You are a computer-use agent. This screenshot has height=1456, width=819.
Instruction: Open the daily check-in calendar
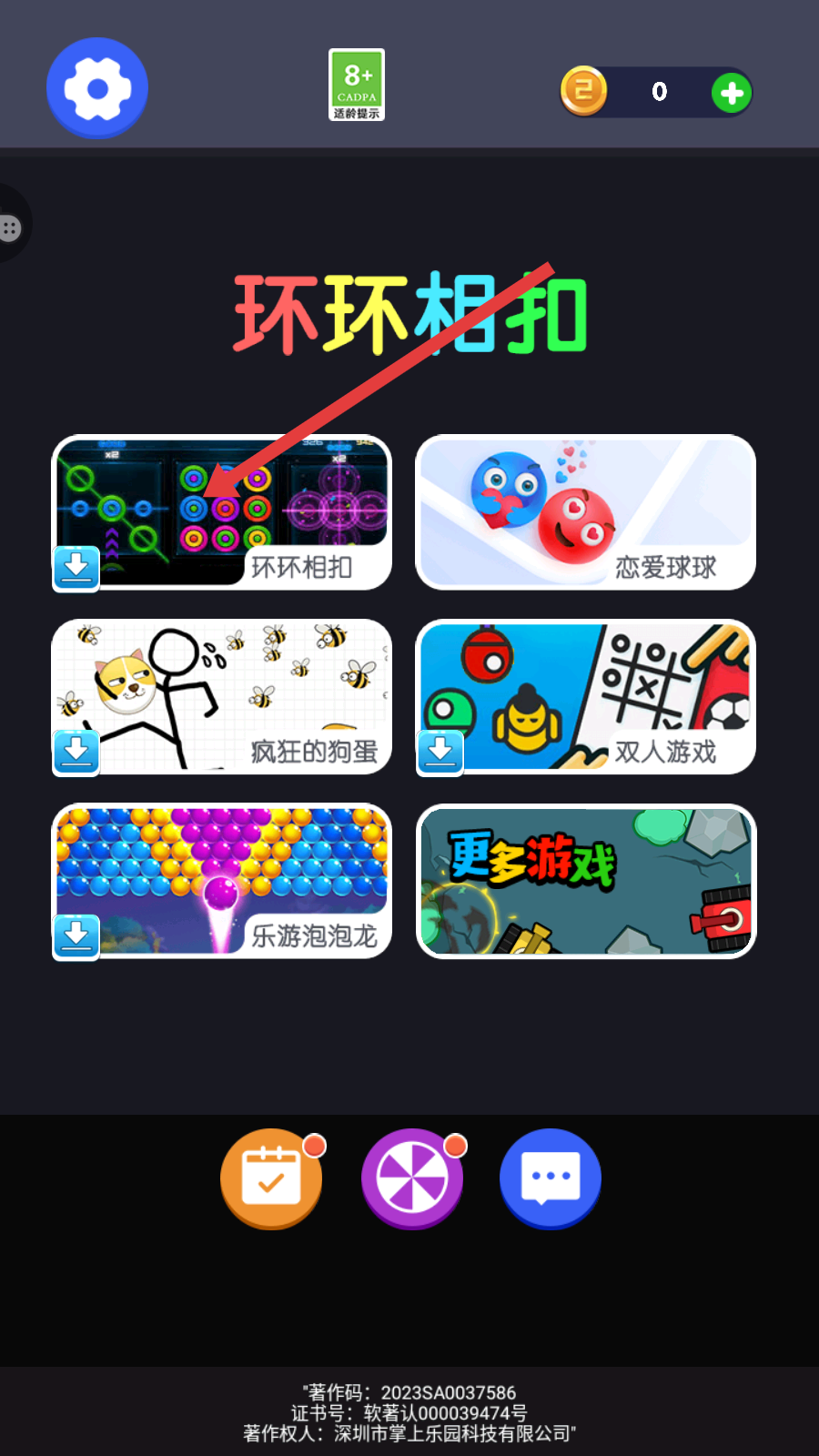point(271,1178)
